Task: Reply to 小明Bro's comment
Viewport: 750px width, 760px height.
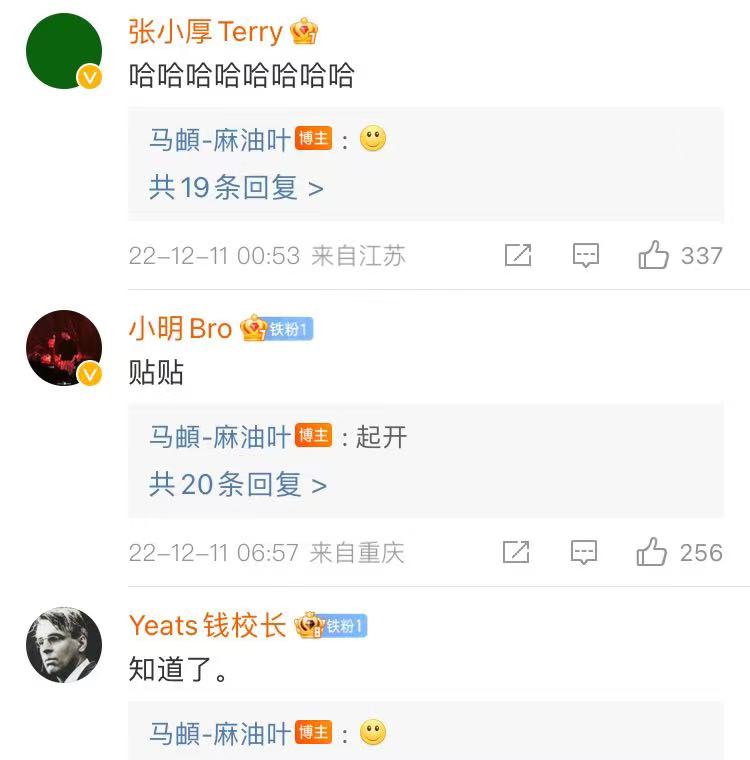Action: click(583, 552)
